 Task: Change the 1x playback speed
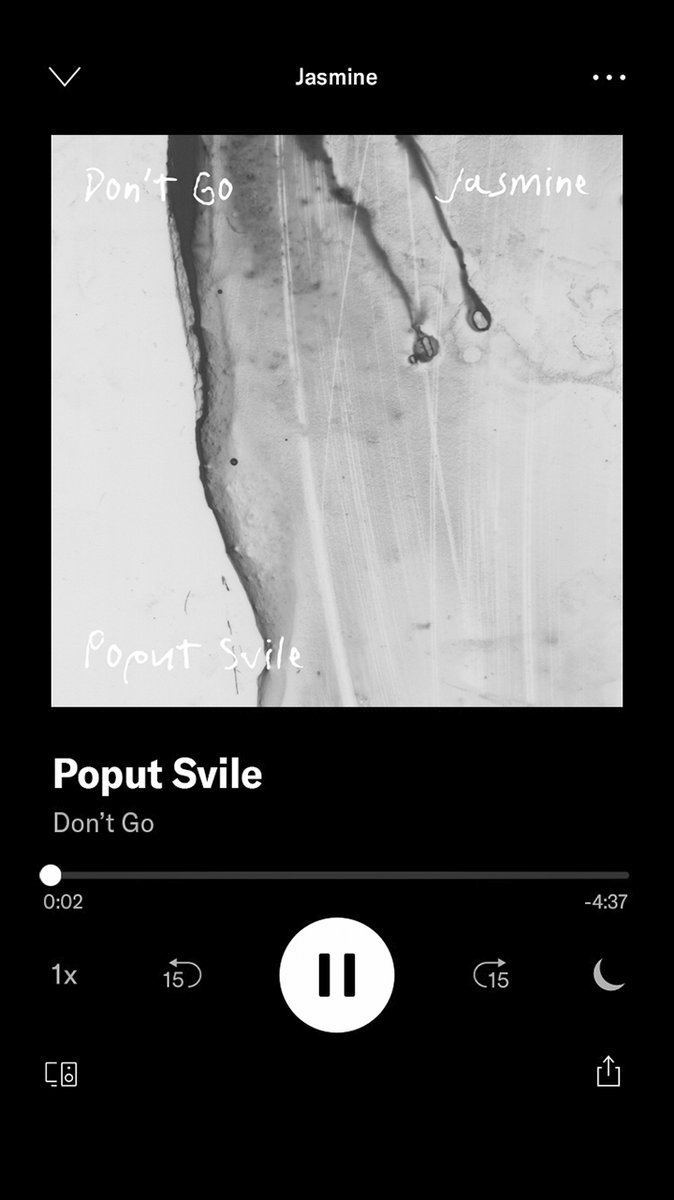click(x=64, y=975)
